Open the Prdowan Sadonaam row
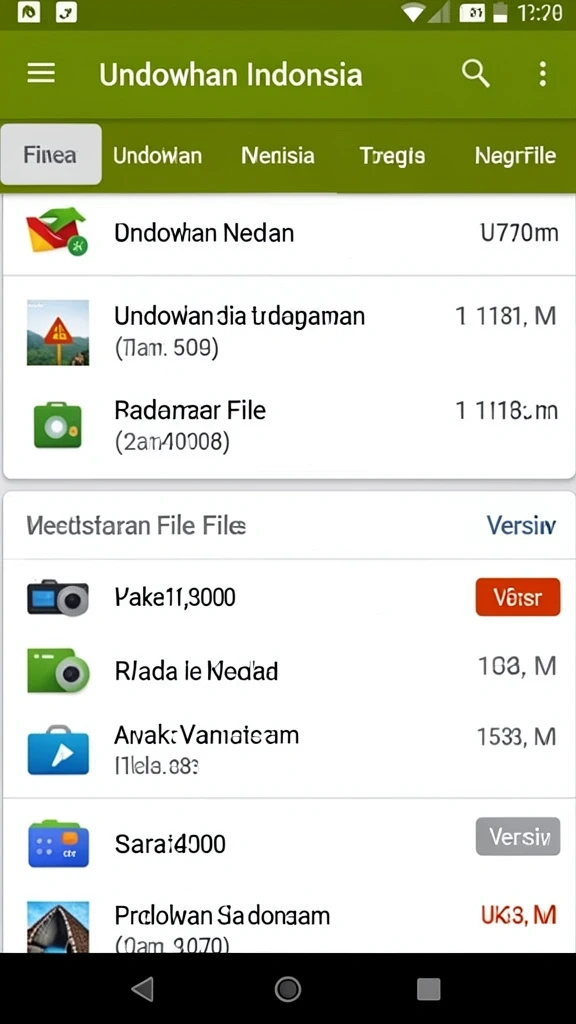 pyautogui.click(x=288, y=923)
